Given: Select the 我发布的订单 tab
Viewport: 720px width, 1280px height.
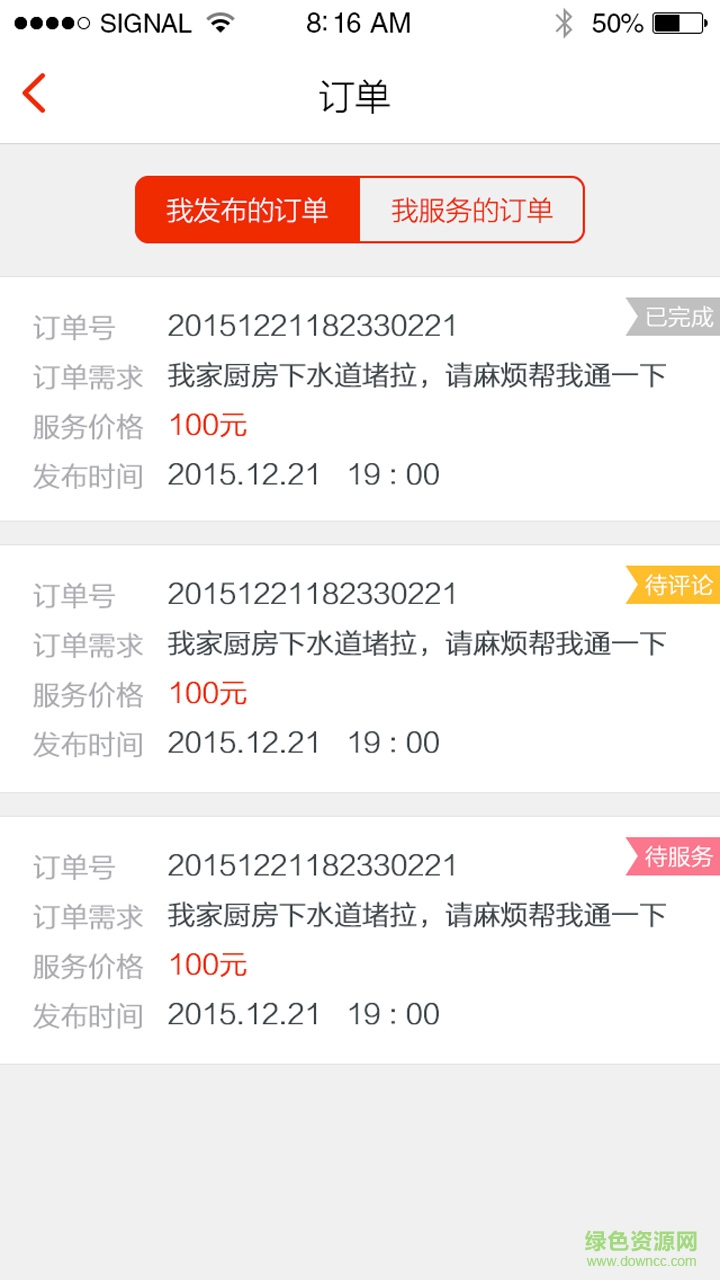Looking at the screenshot, I should pyautogui.click(x=247, y=210).
